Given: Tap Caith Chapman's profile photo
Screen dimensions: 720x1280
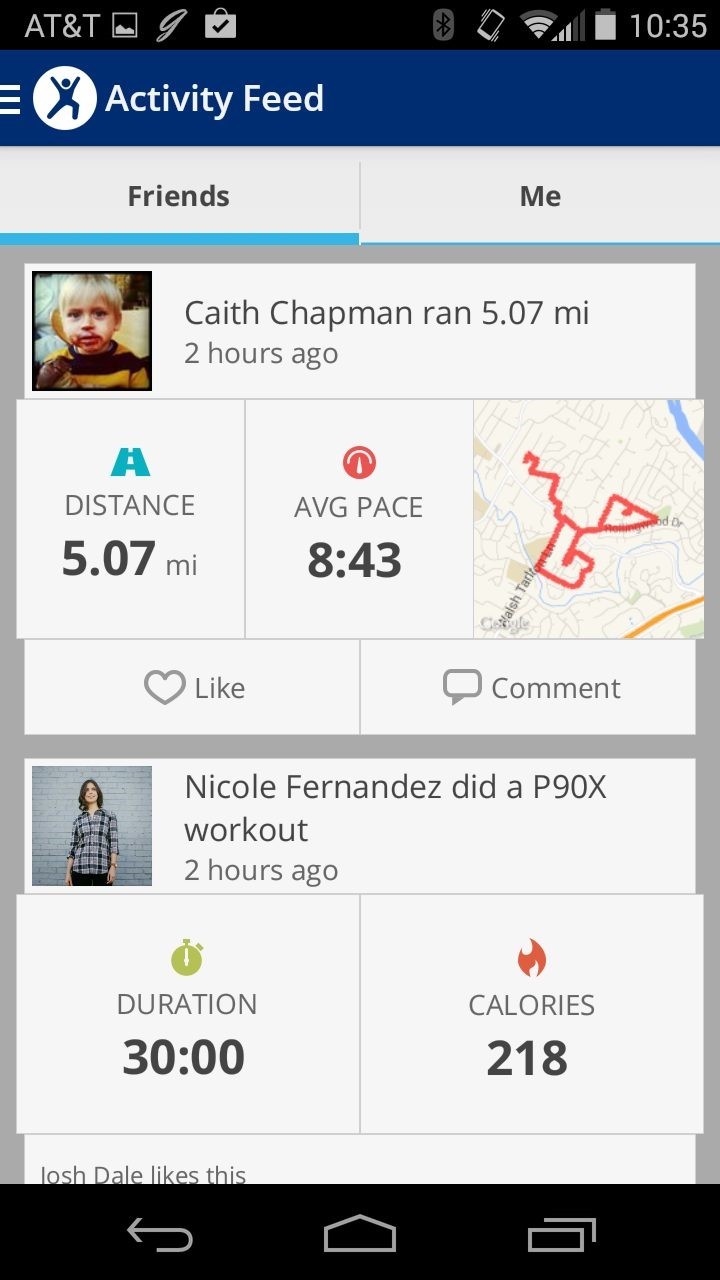Looking at the screenshot, I should point(92,331).
